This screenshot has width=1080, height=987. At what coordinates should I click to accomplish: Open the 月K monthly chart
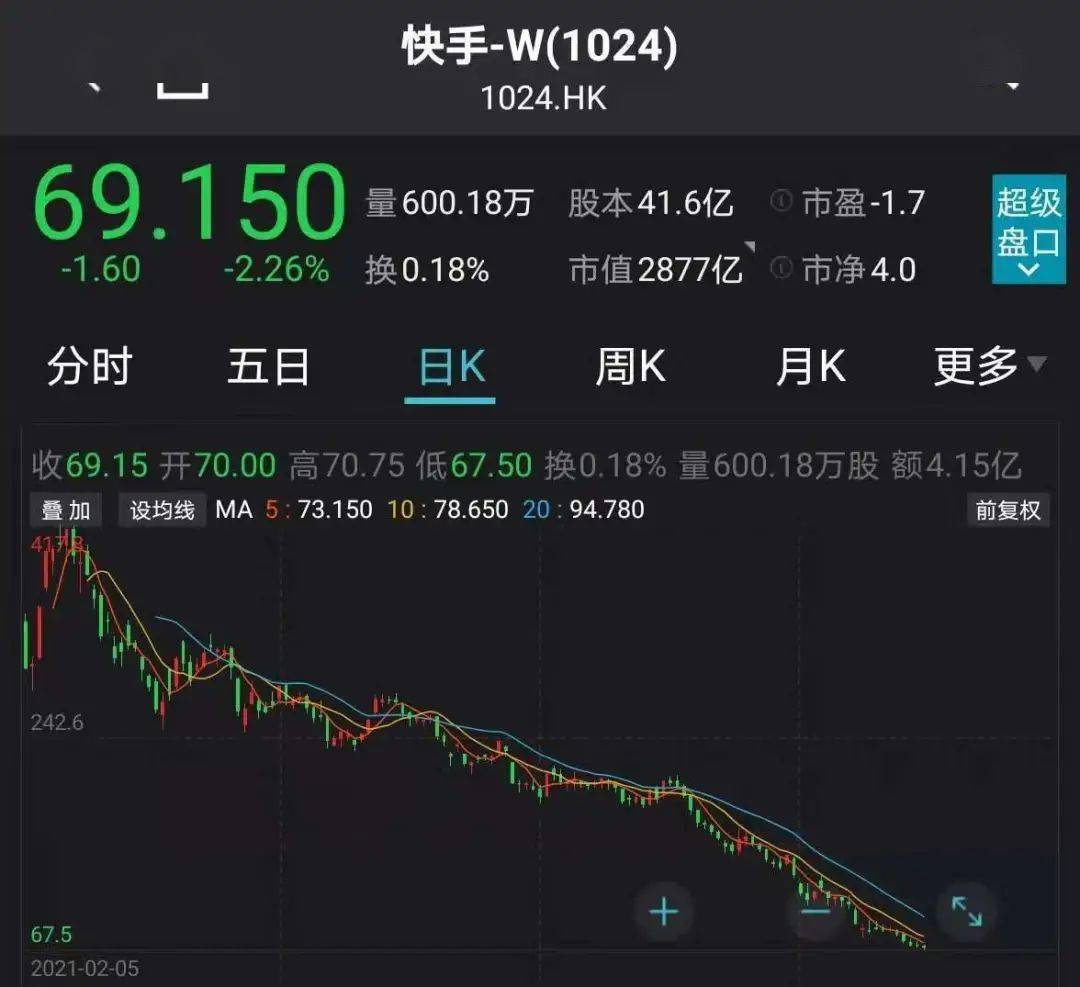[x=810, y=368]
